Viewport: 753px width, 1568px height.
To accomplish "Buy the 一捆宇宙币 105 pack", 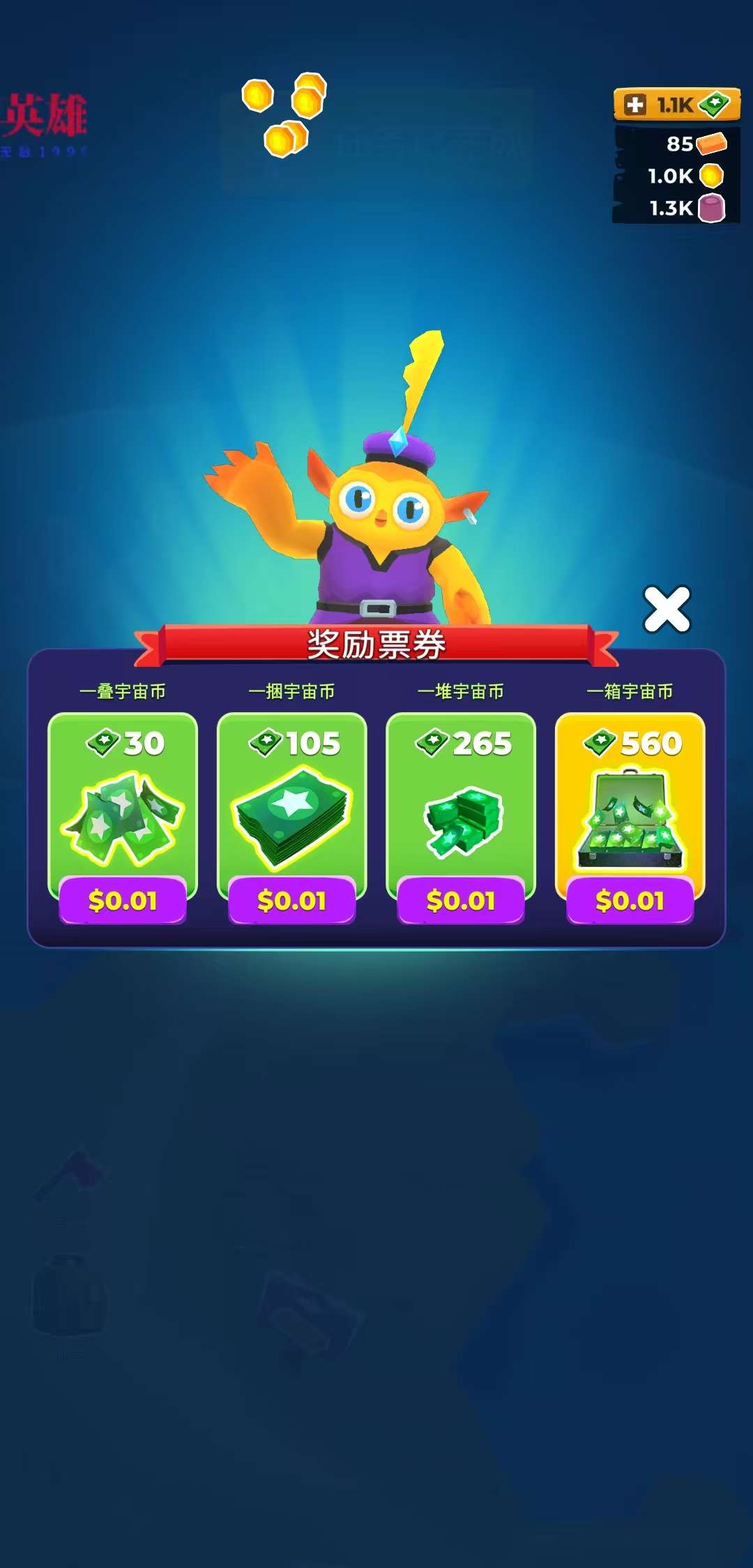I will [291, 900].
